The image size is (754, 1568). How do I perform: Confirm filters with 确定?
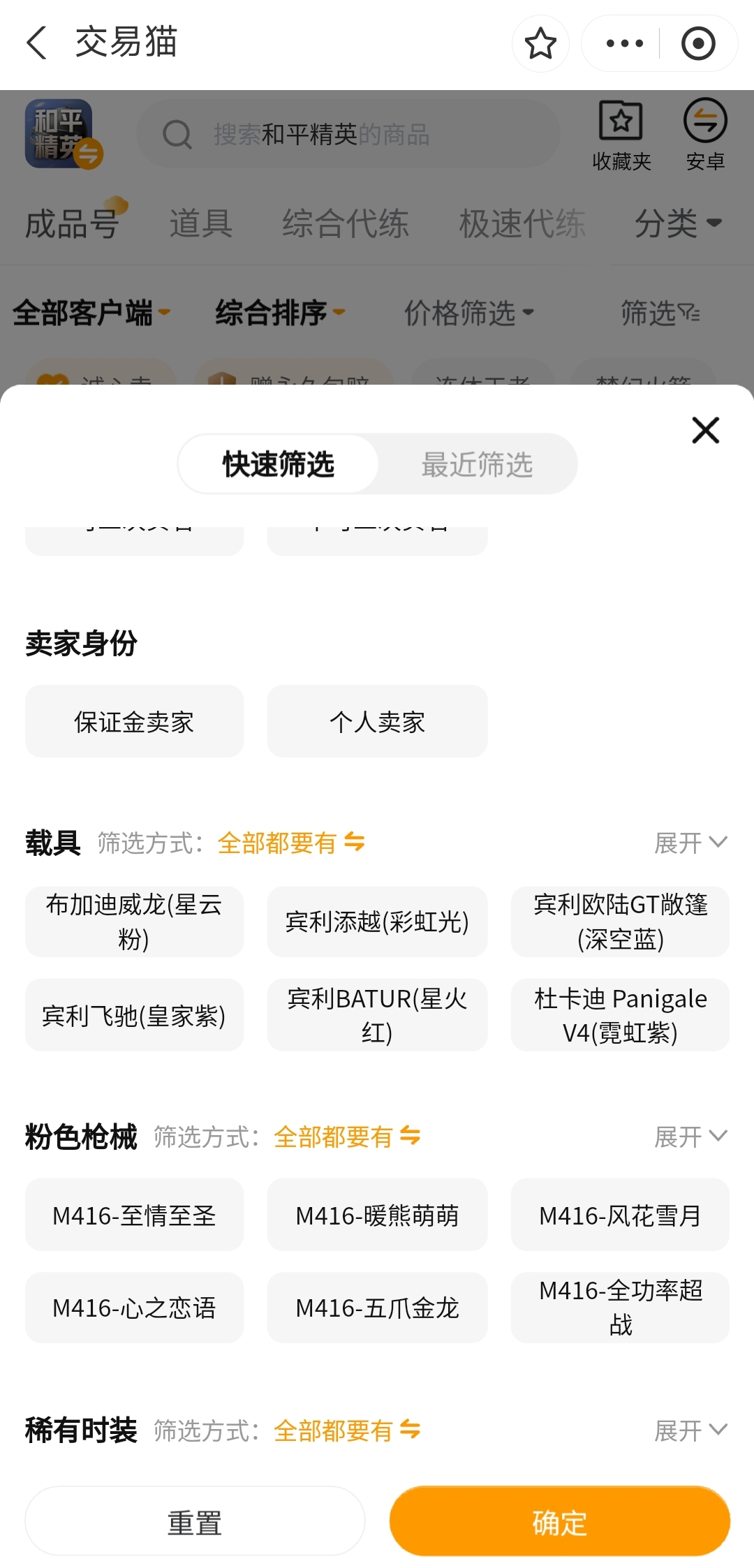tap(559, 1521)
